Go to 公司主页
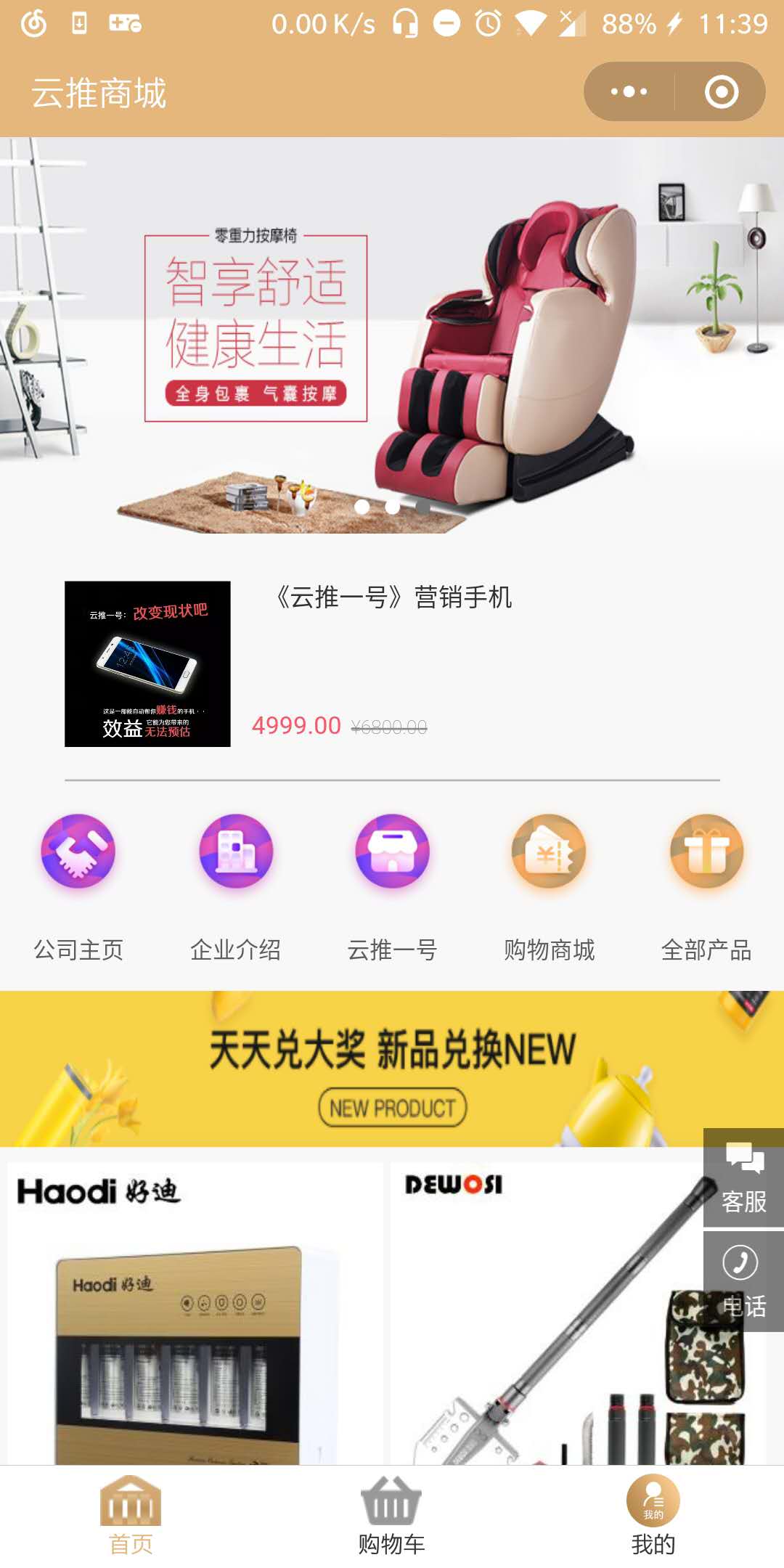Viewport: 784px width, 1568px height. coord(78,889)
